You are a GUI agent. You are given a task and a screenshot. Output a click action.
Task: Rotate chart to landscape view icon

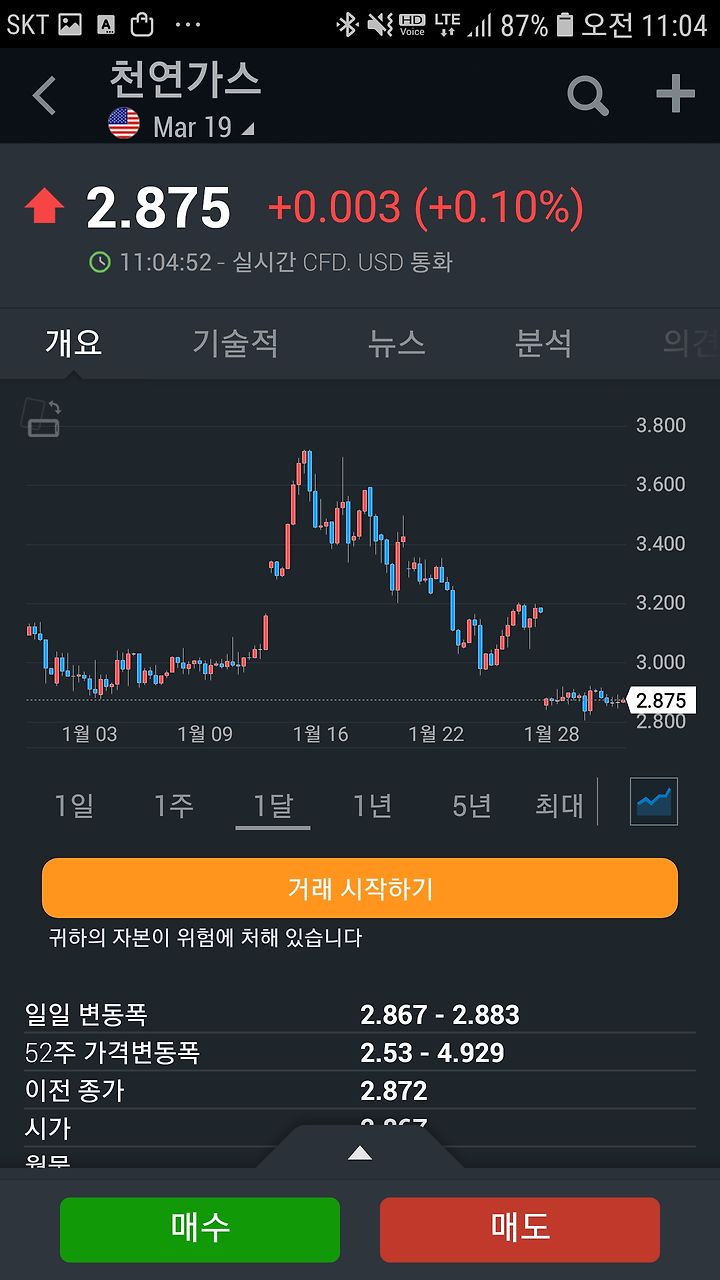tap(42, 417)
